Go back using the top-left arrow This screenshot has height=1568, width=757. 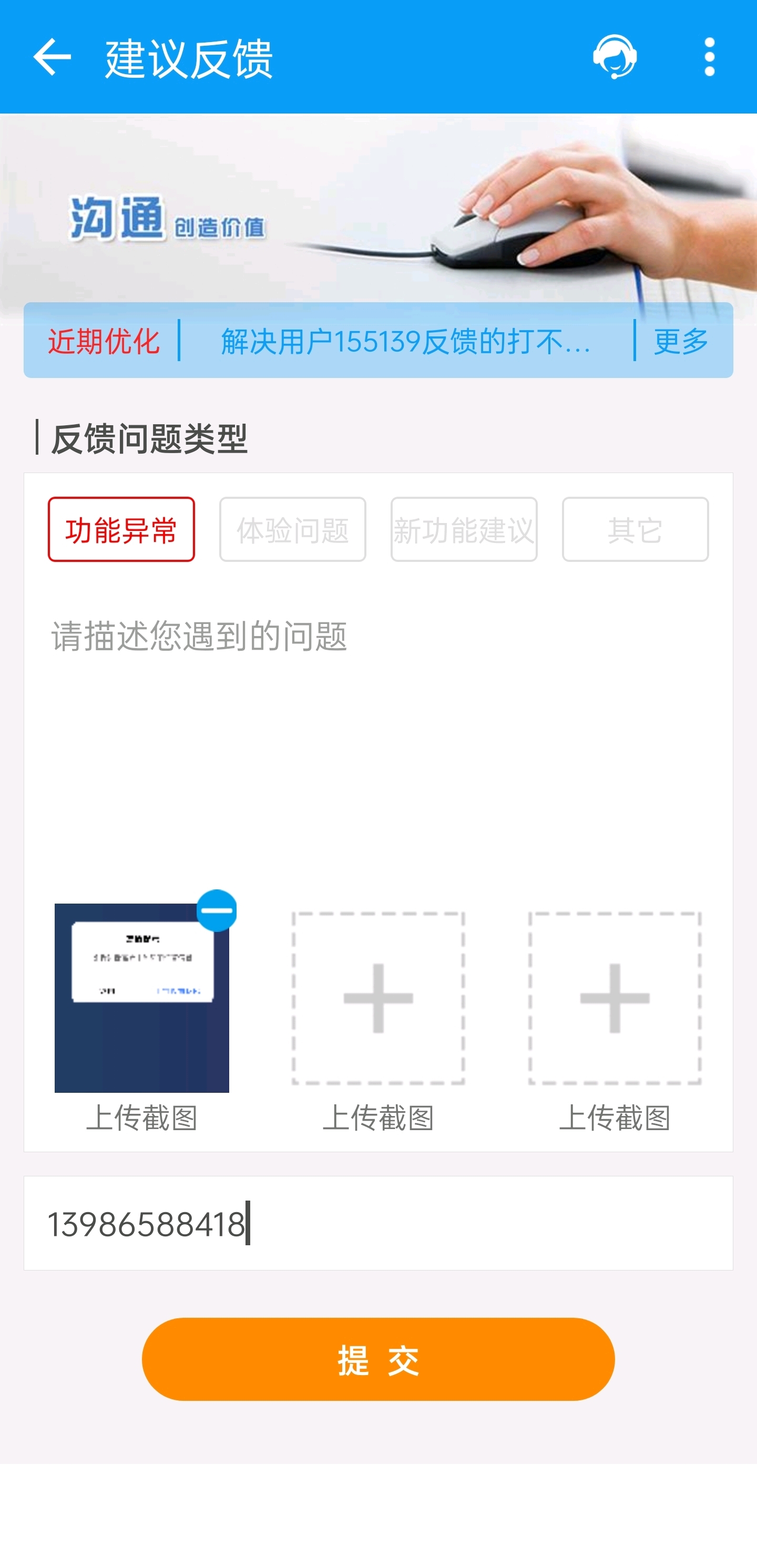(x=52, y=57)
